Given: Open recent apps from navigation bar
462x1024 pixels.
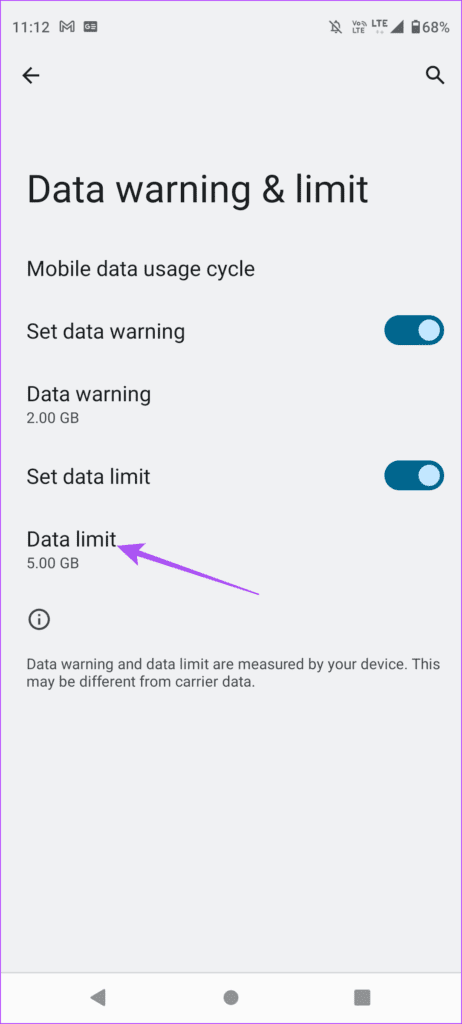Looking at the screenshot, I should [x=361, y=997].
